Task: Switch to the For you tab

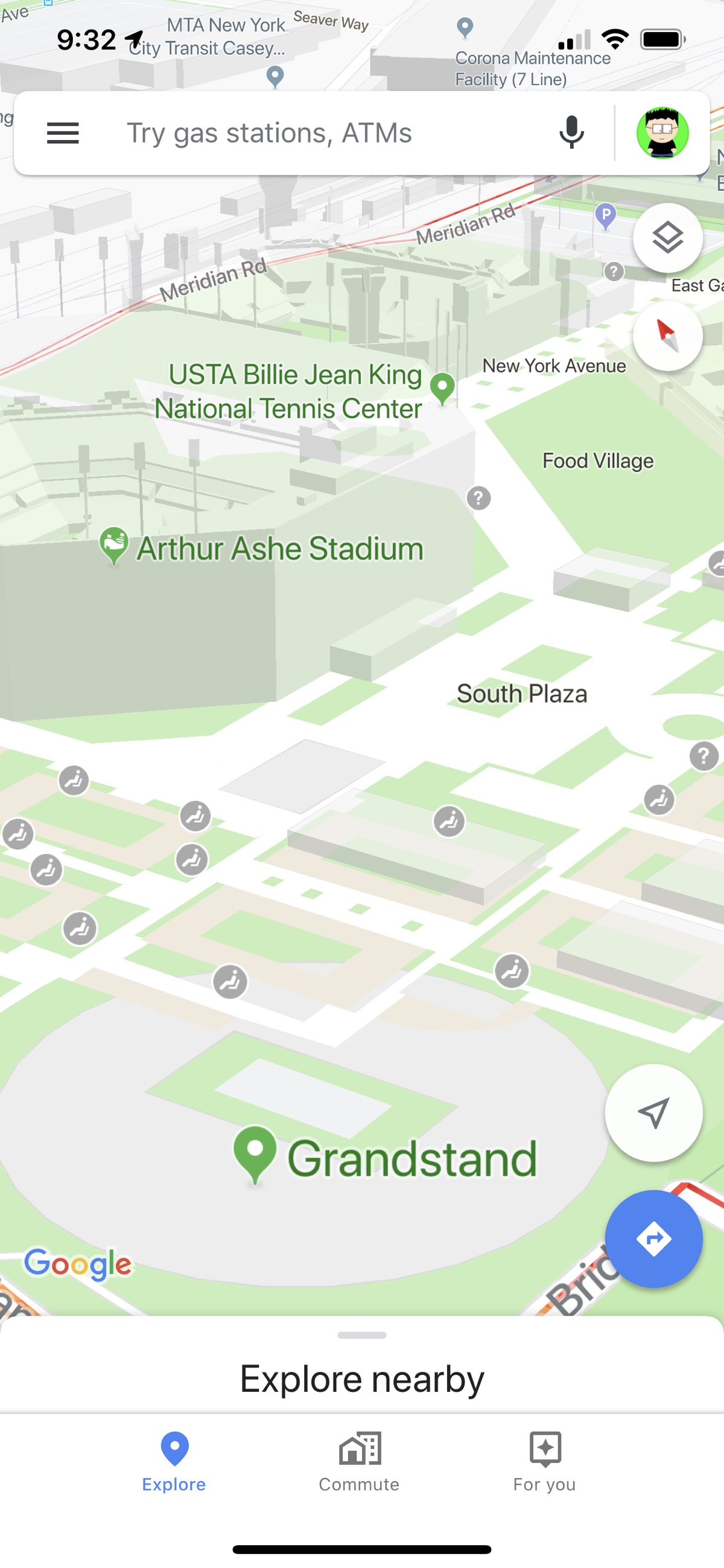Action: pyautogui.click(x=544, y=1461)
